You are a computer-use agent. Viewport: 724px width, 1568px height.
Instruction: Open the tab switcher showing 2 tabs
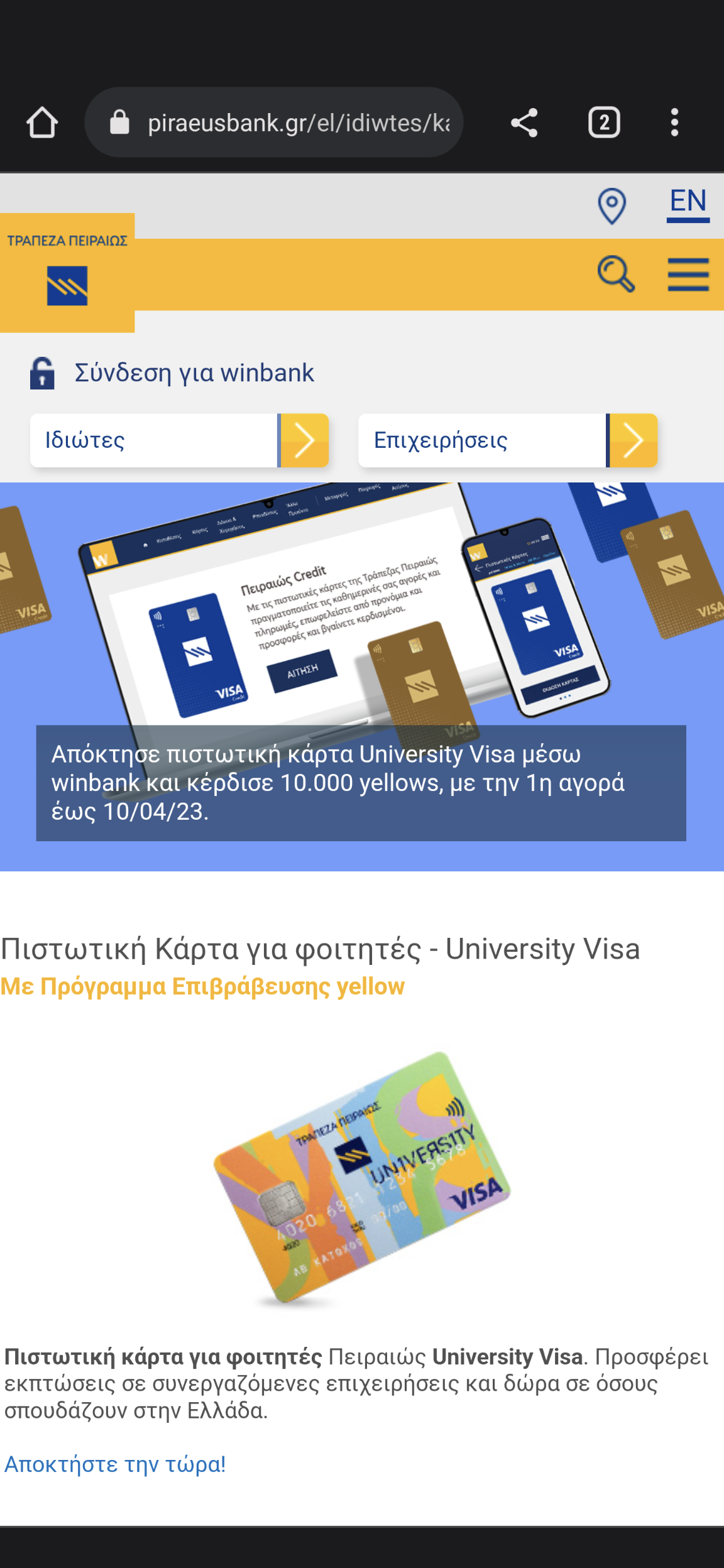[604, 122]
